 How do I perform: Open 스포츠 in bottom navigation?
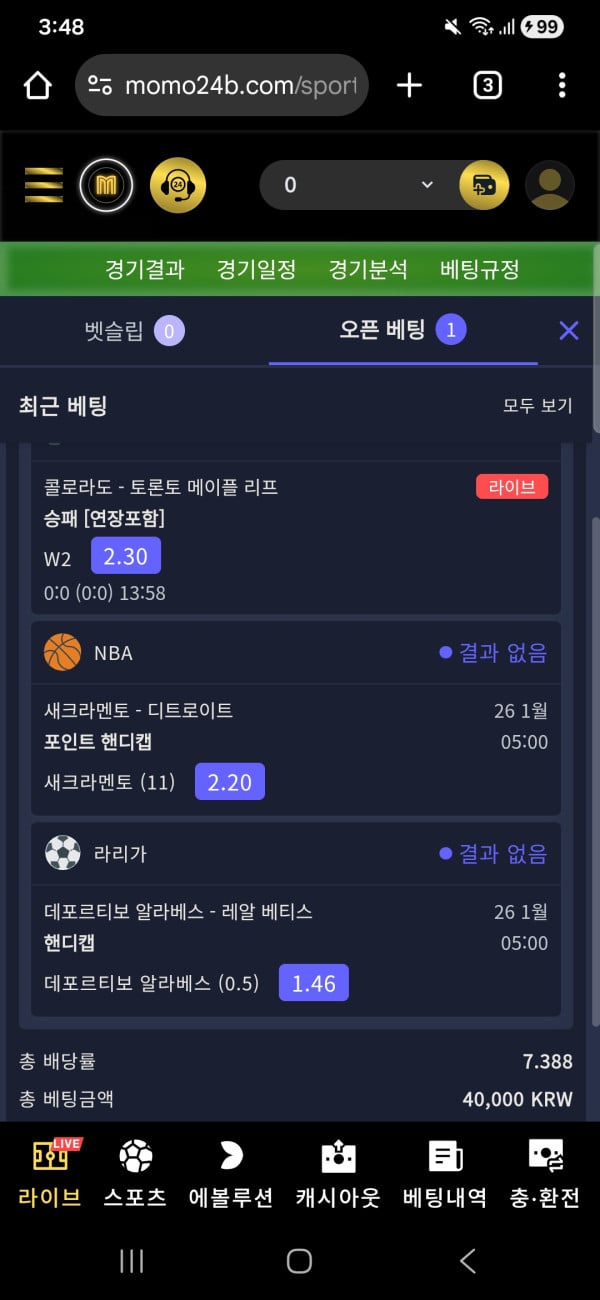[135, 1174]
